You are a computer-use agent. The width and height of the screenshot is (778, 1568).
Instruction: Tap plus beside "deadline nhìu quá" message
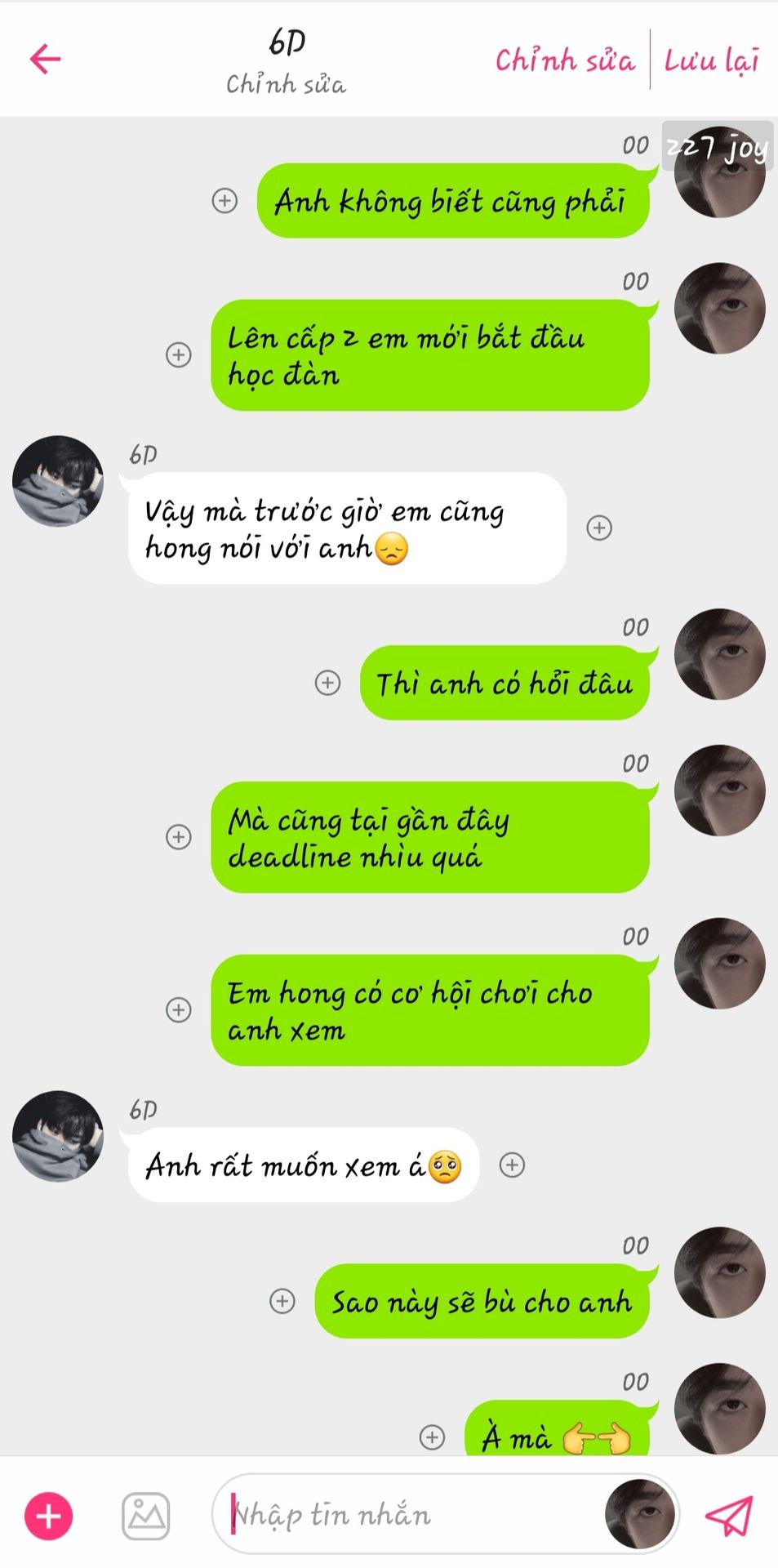tap(179, 836)
